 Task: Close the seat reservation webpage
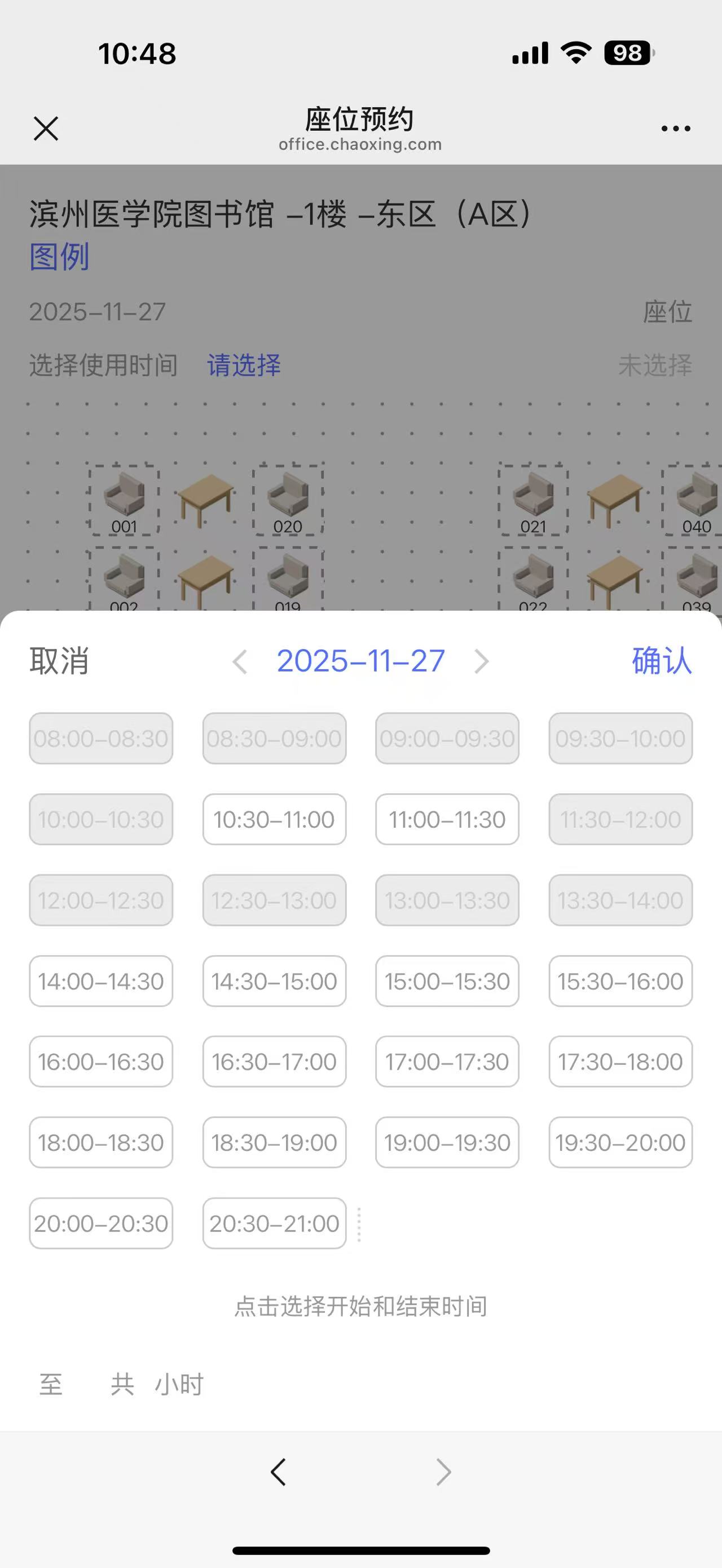(46, 129)
